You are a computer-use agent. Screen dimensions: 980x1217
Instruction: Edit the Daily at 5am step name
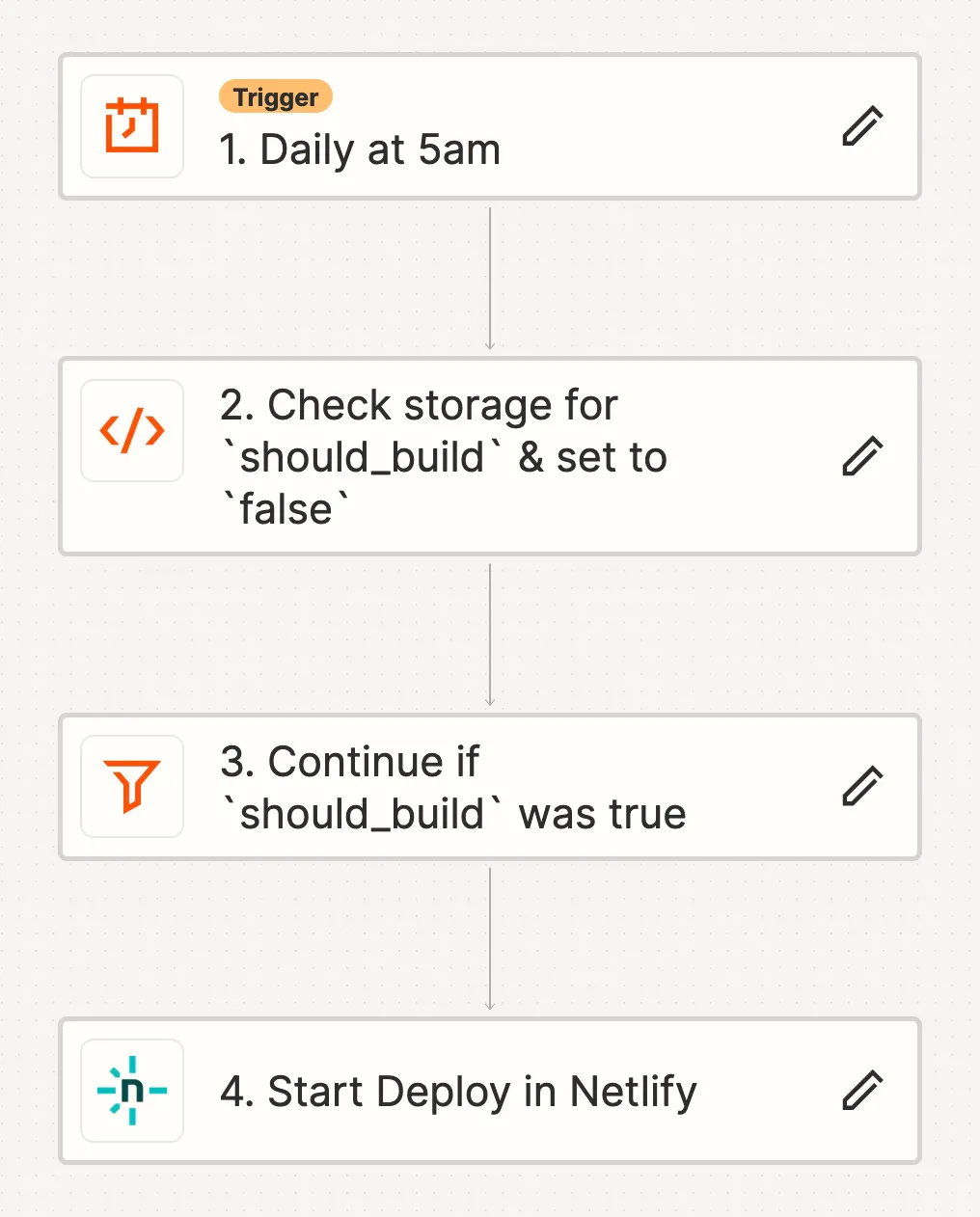862,127
